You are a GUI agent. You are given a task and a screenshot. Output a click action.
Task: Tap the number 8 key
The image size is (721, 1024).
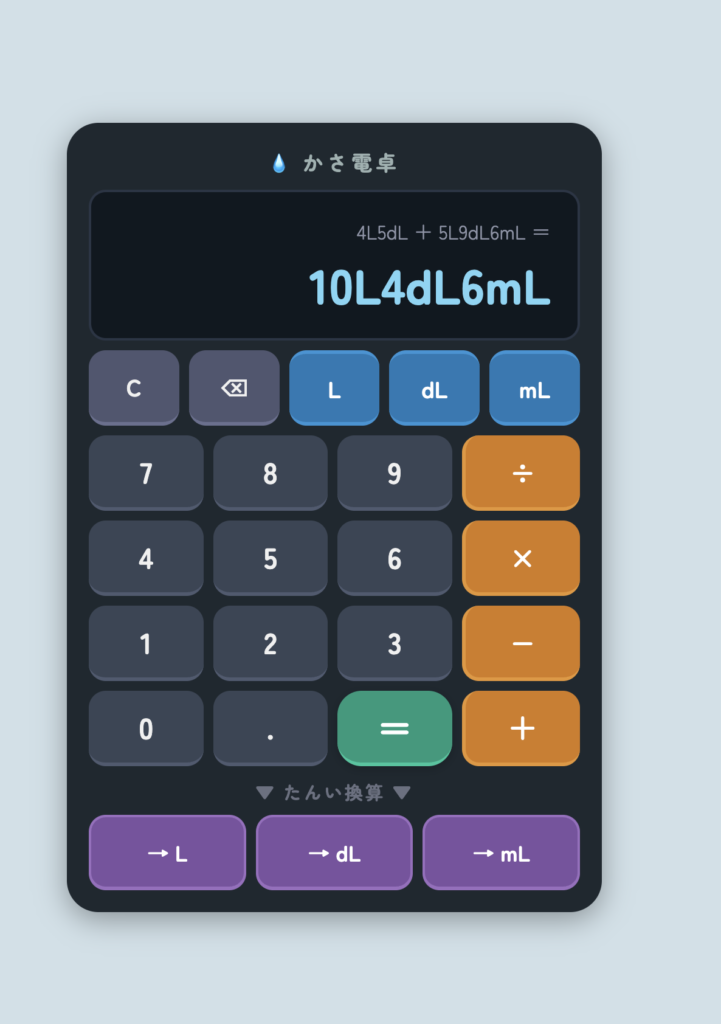coord(270,473)
